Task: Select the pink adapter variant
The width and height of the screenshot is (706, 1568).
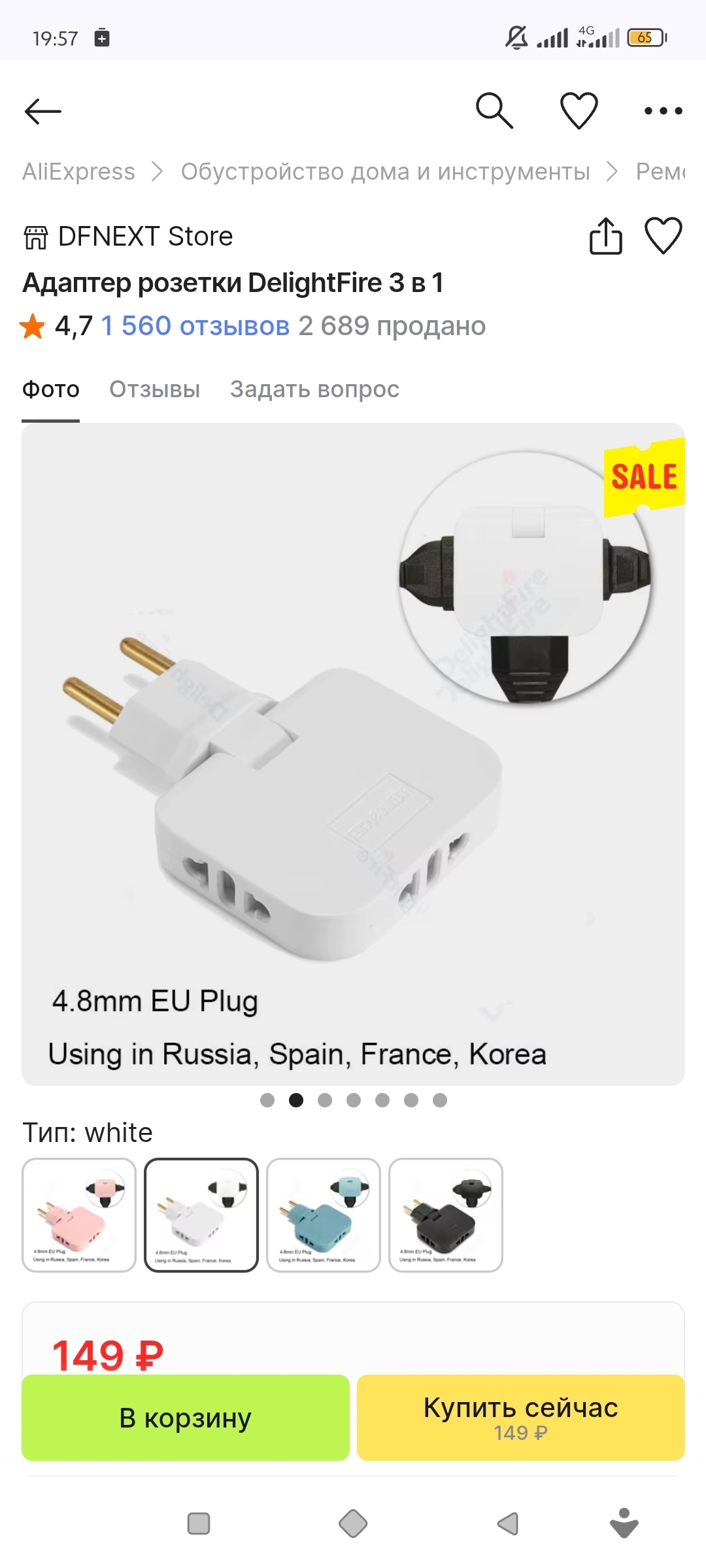Action: click(x=79, y=1215)
